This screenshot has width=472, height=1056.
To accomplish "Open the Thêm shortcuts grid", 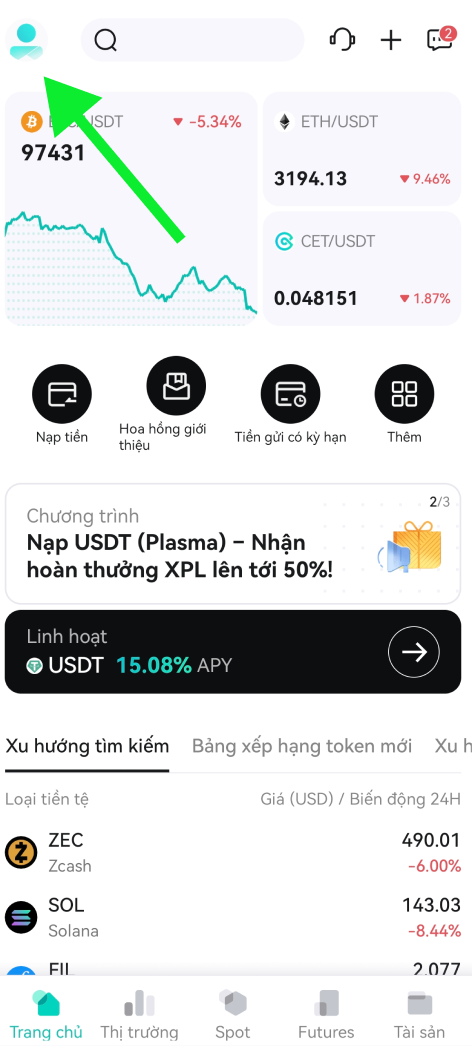I will tap(405, 406).
